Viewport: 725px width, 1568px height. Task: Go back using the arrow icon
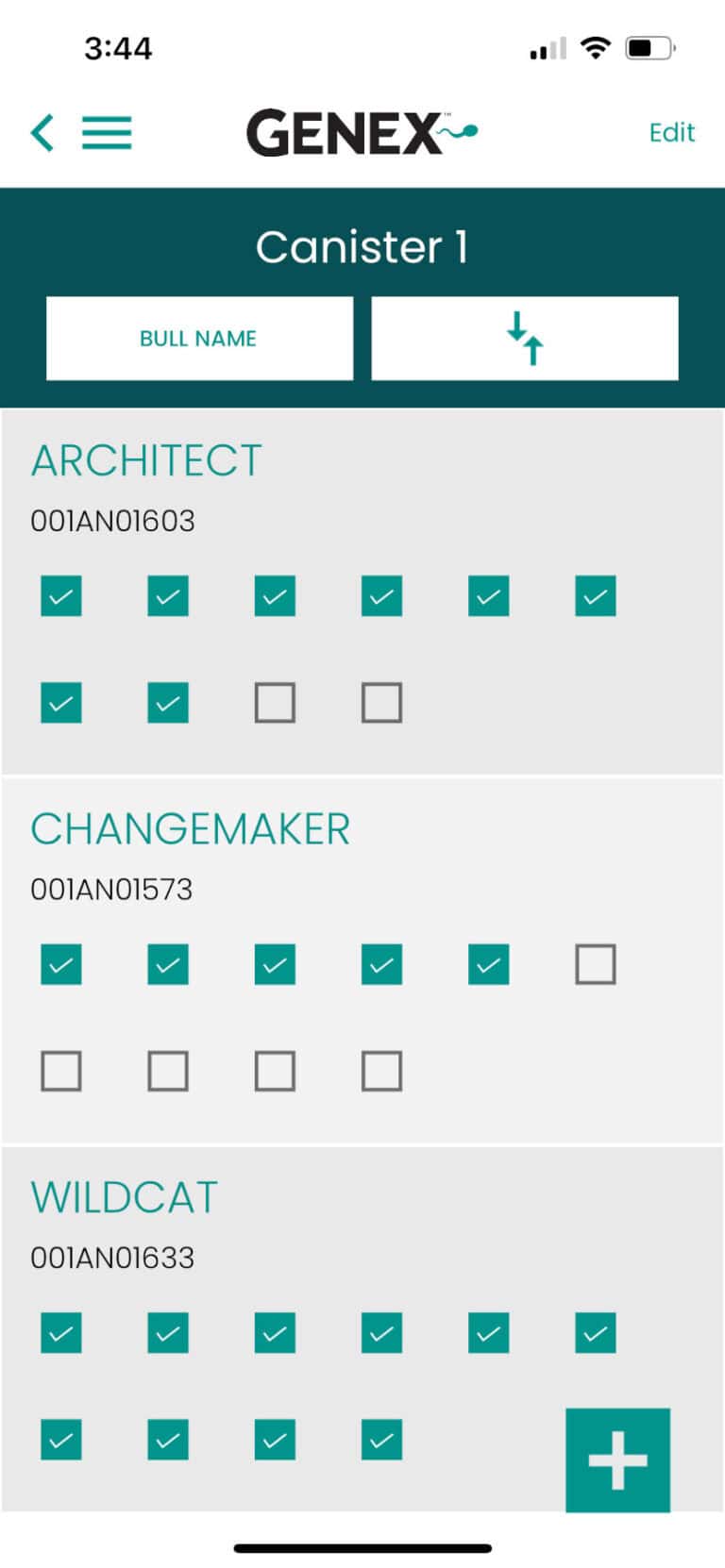point(42,133)
